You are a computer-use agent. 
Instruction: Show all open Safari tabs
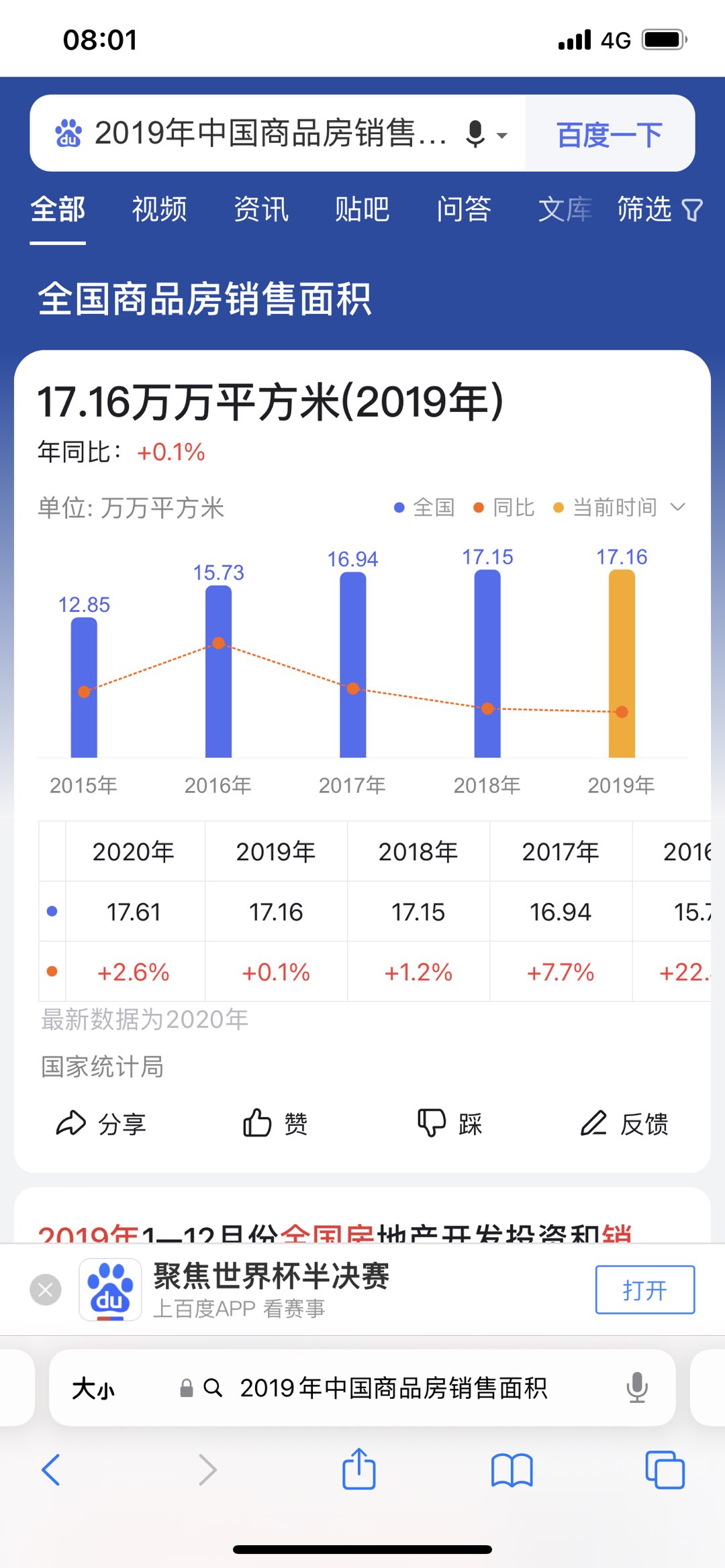[664, 1470]
